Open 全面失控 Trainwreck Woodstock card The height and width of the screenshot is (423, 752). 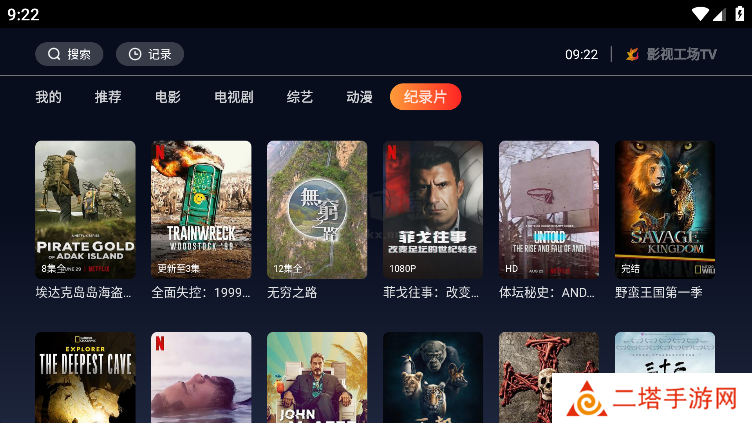click(201, 210)
